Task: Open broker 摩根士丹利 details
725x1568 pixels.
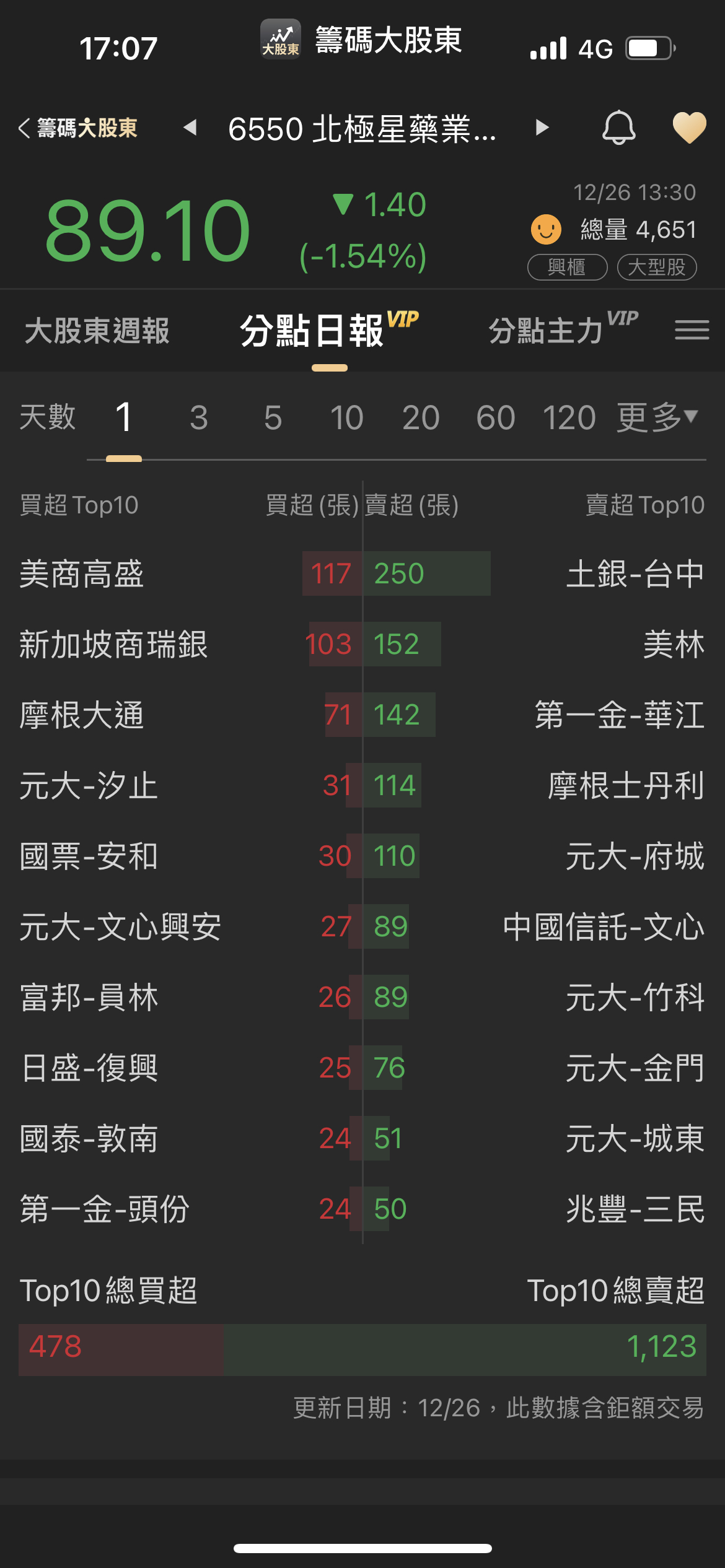Action: [x=625, y=786]
